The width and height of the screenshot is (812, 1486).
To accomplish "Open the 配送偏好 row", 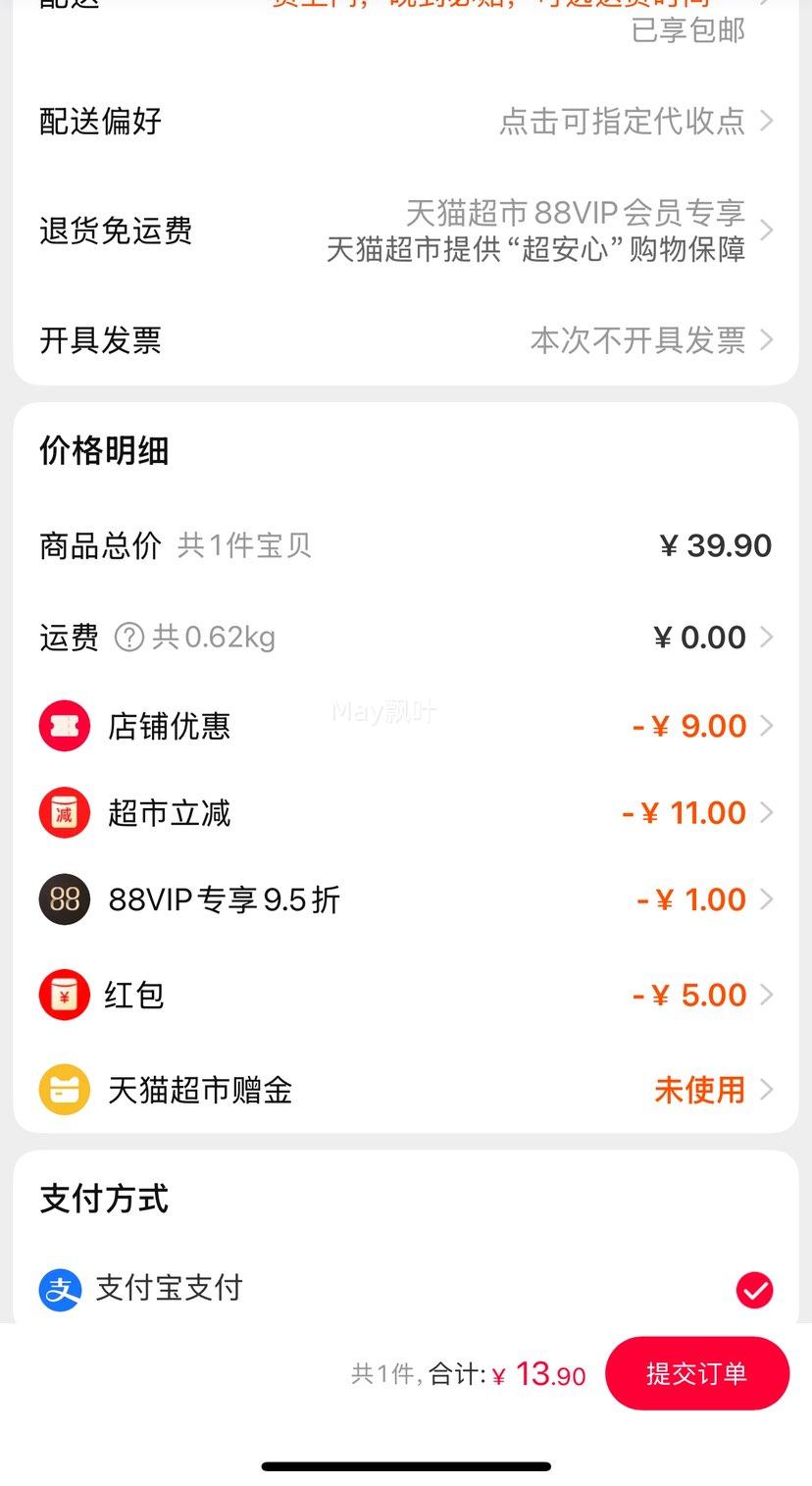I will (406, 122).
